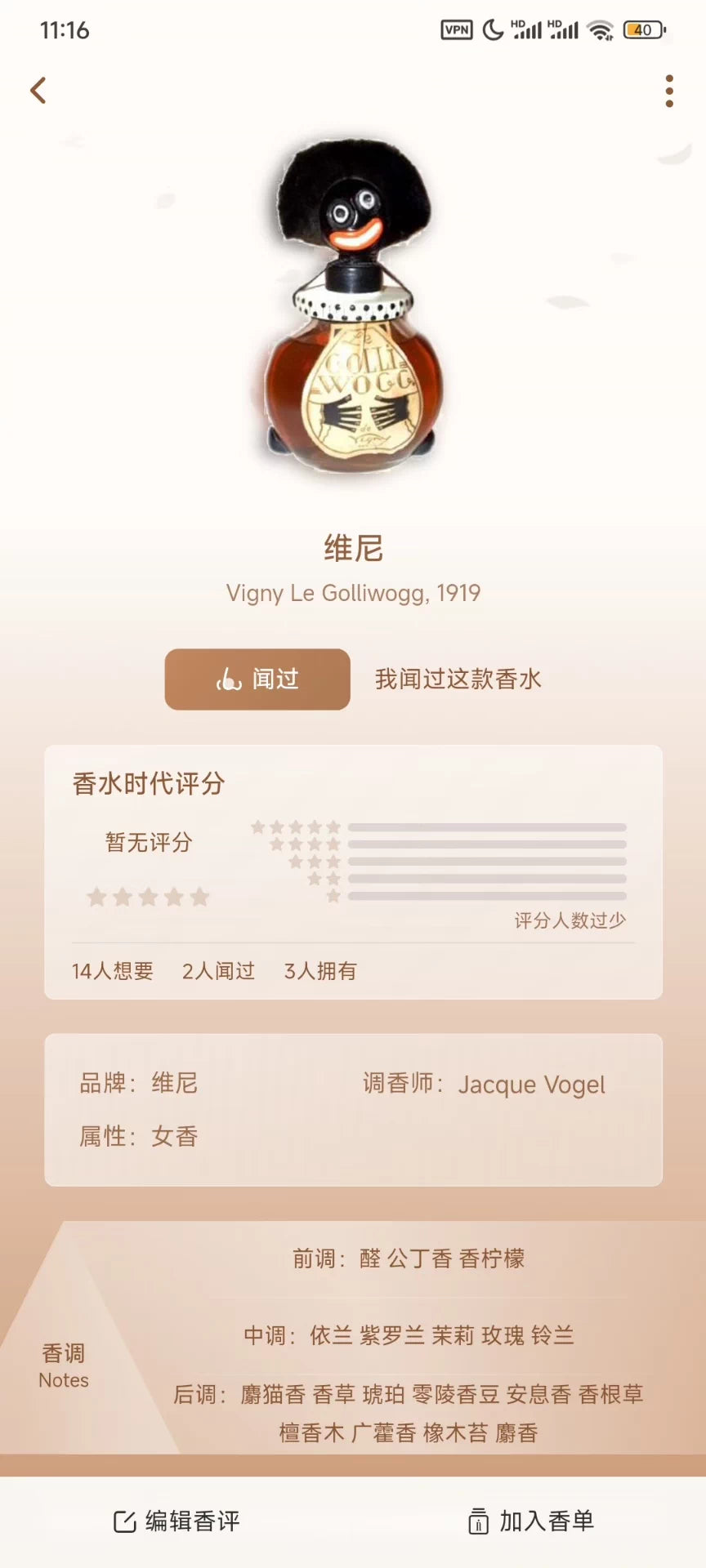Image resolution: width=706 pixels, height=1568 pixels.
Task: Tap 2人闻过 to see who smelled it
Action: (218, 971)
